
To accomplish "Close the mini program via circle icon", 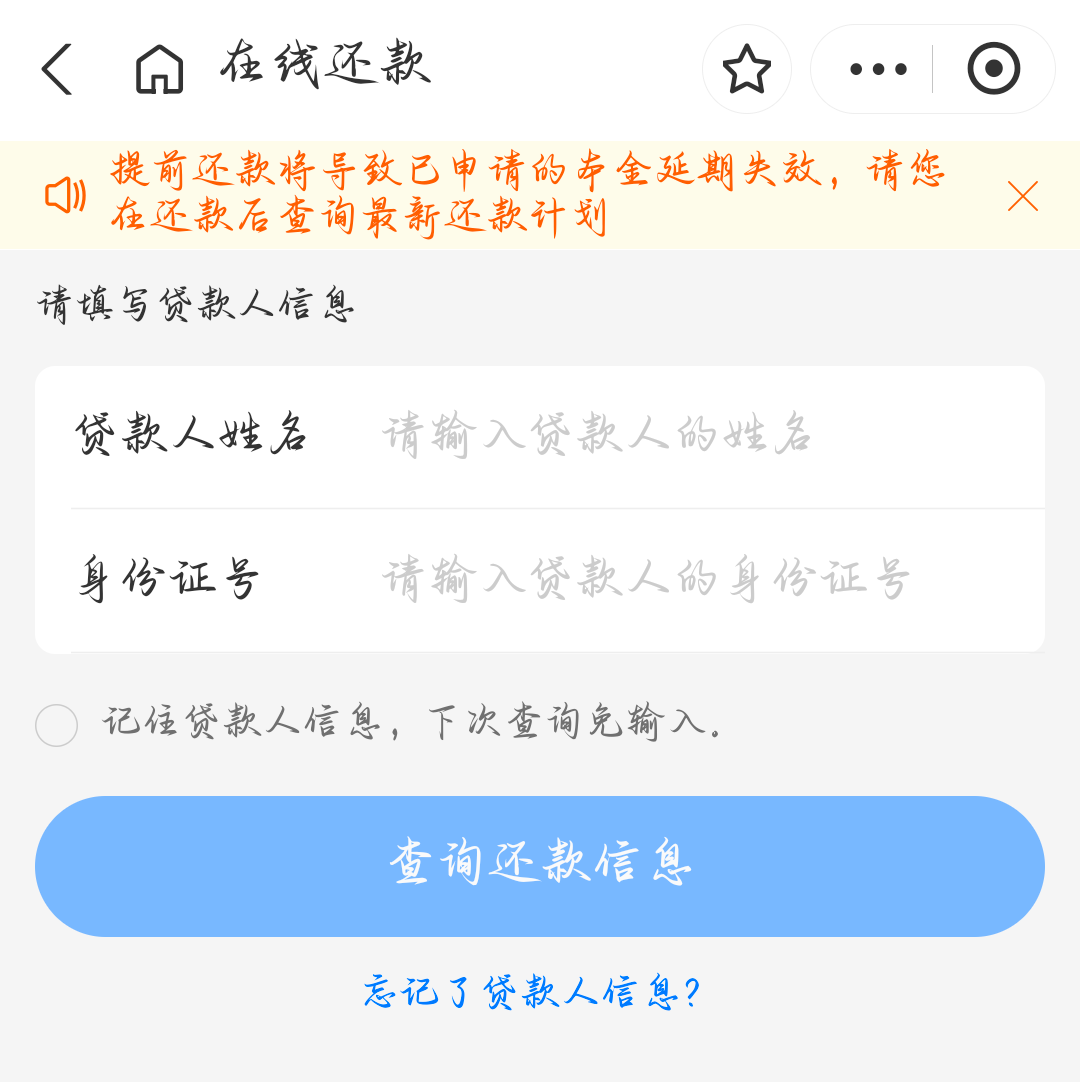I will 993,69.
